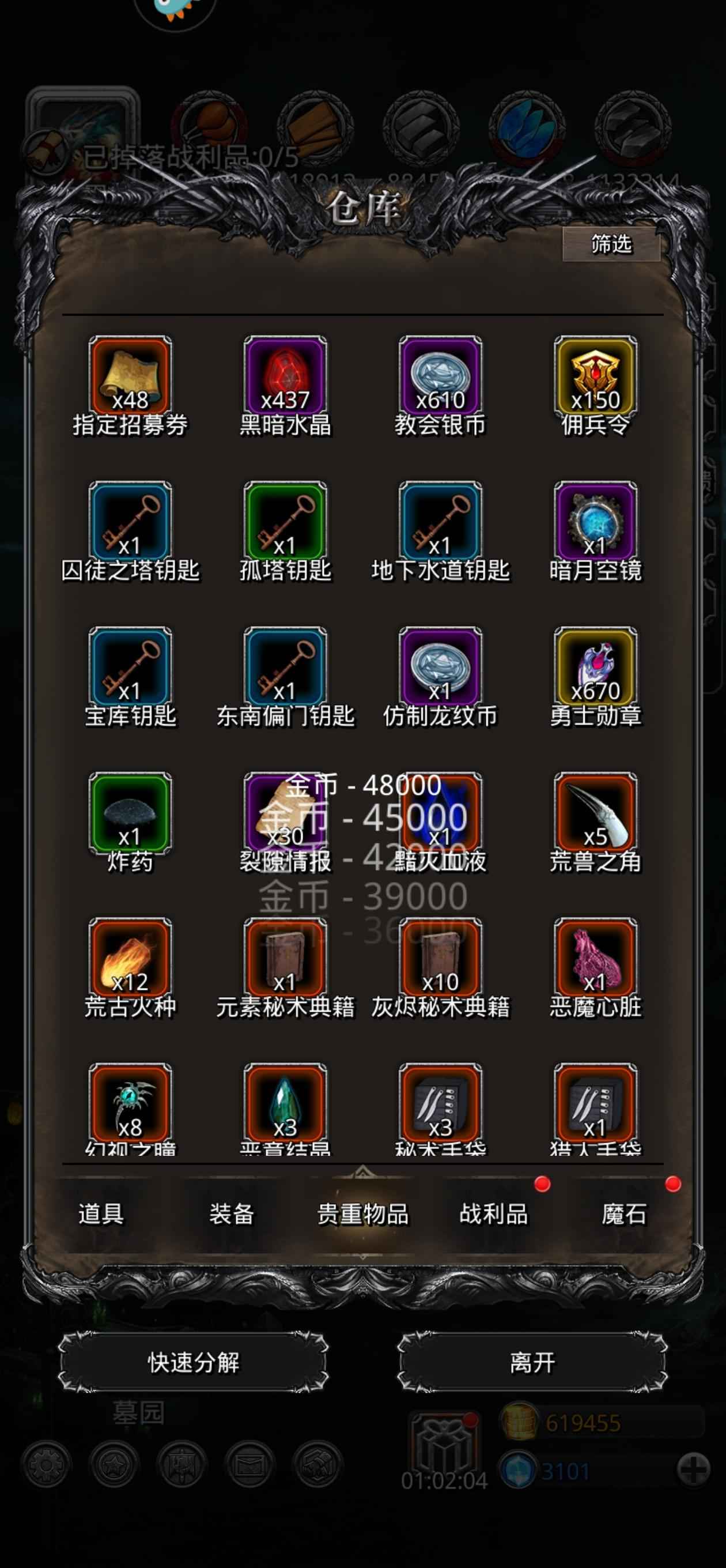Open the 荒古火种 item
The image size is (726, 1568).
(x=130, y=959)
